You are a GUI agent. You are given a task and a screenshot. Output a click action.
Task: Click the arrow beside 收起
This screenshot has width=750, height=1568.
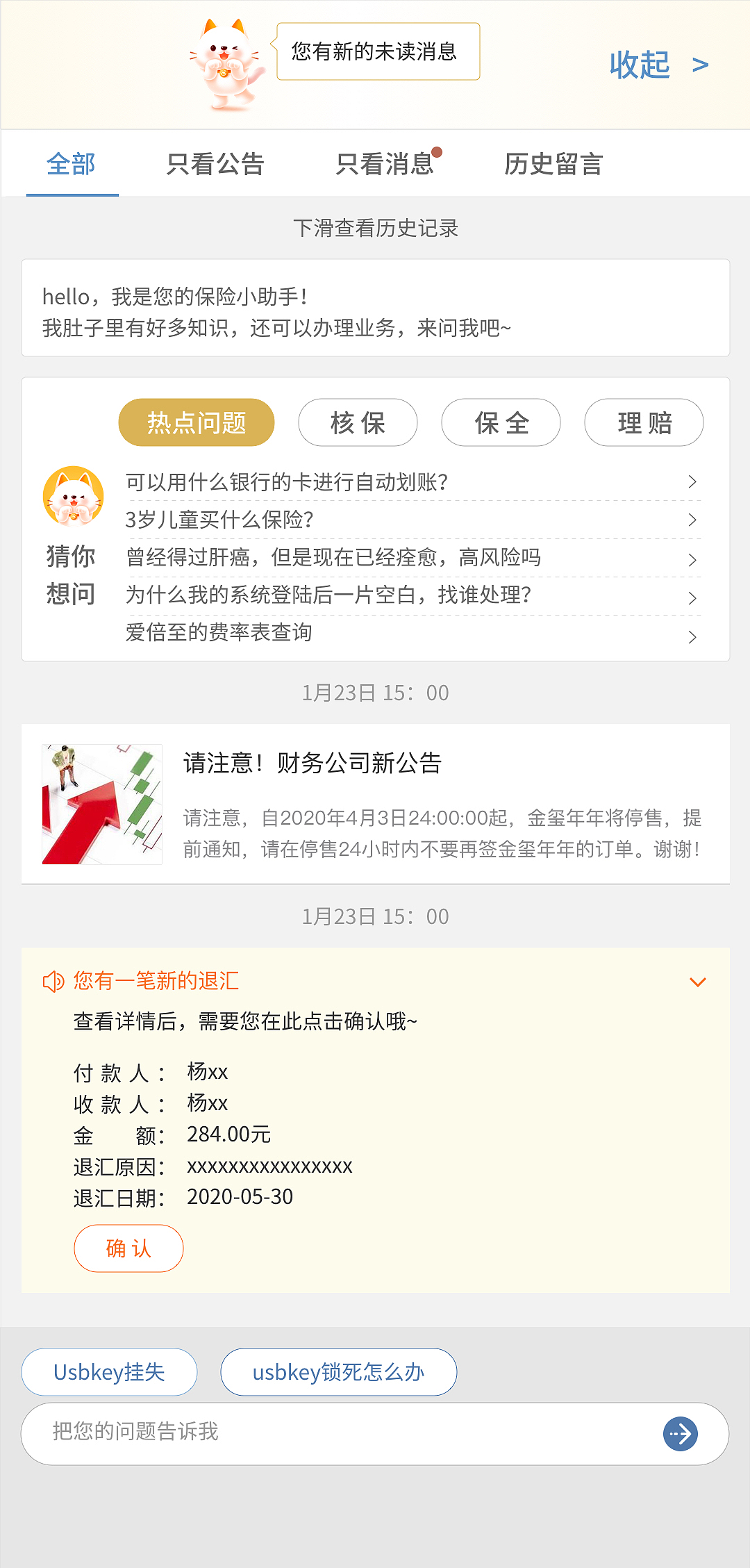701,65
